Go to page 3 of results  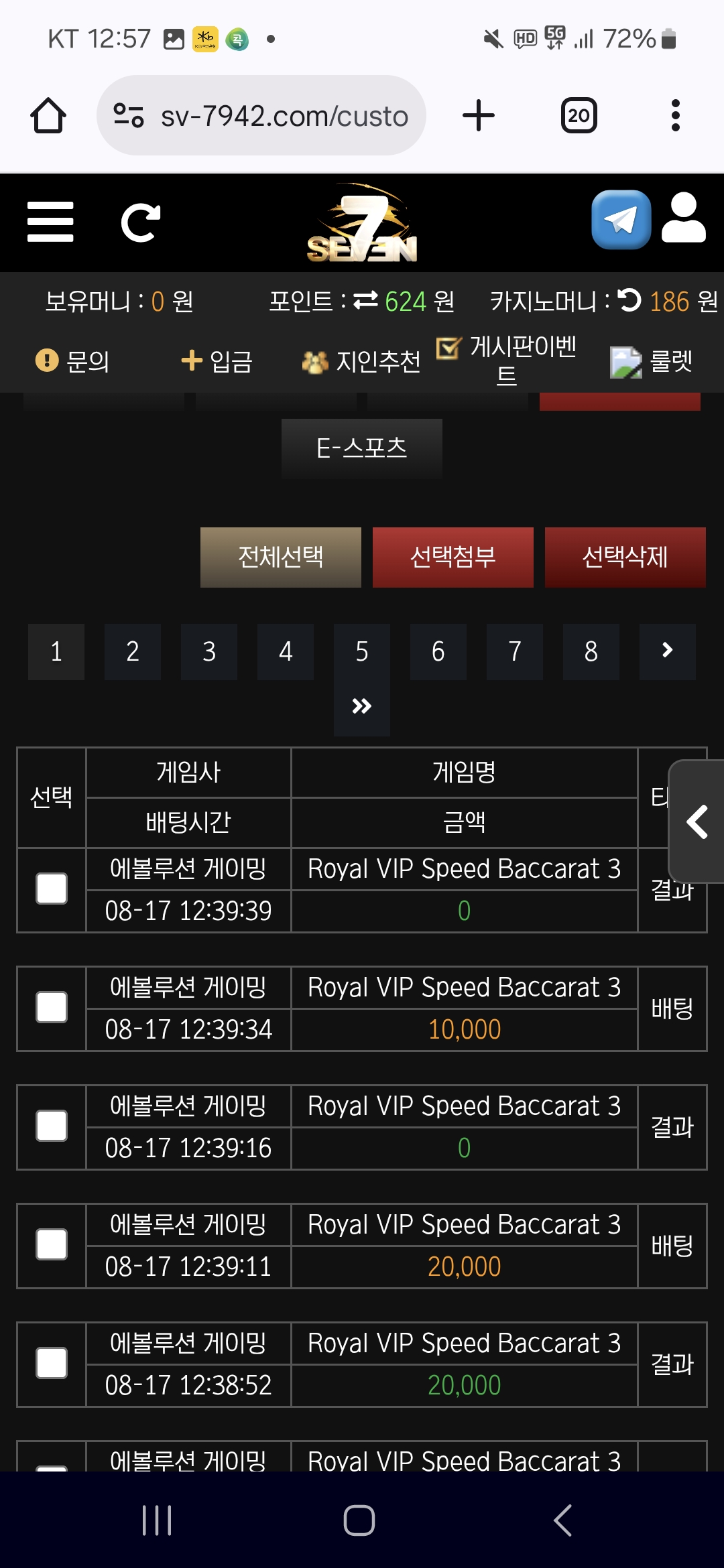tap(209, 651)
